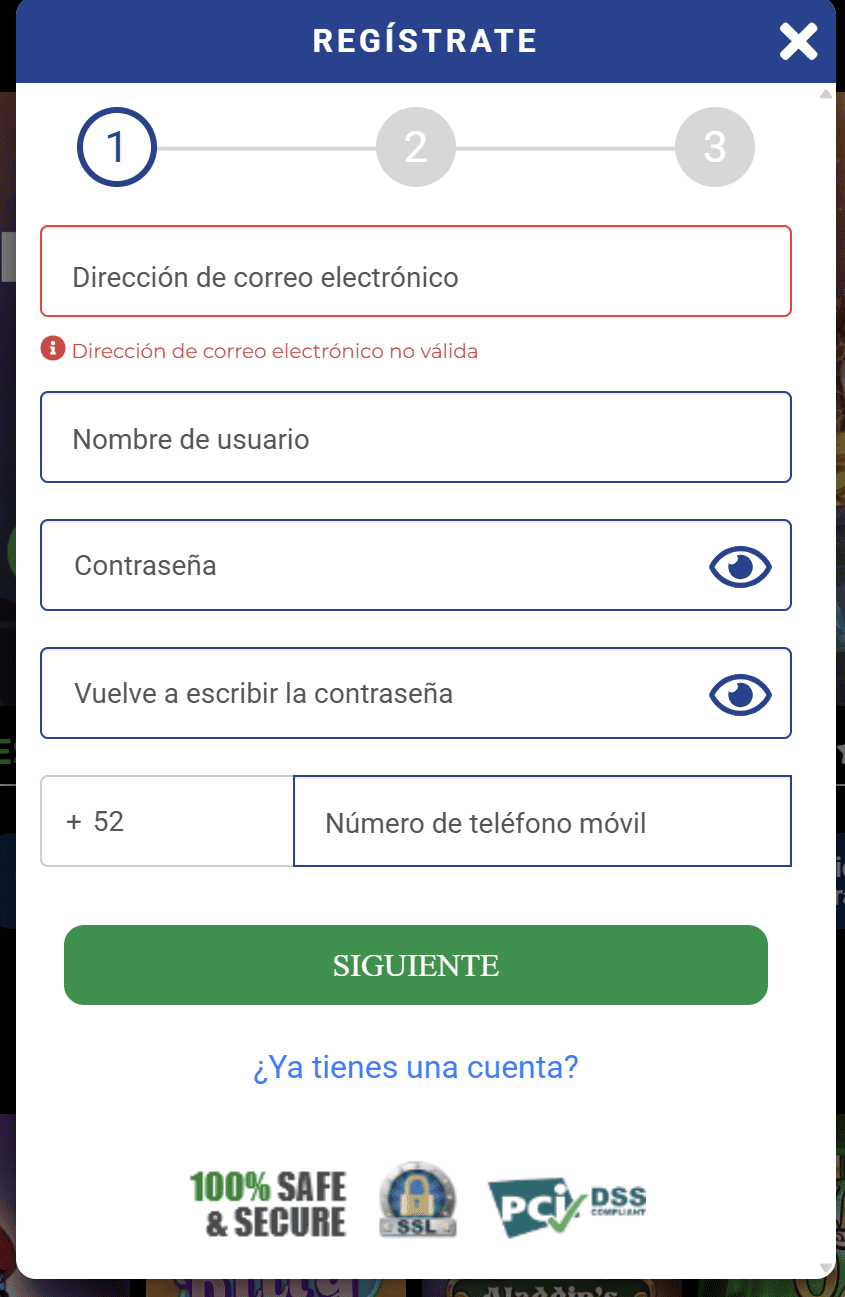The height and width of the screenshot is (1297, 845).
Task: Select the Contraseña field
Action: pyautogui.click(x=370, y=565)
